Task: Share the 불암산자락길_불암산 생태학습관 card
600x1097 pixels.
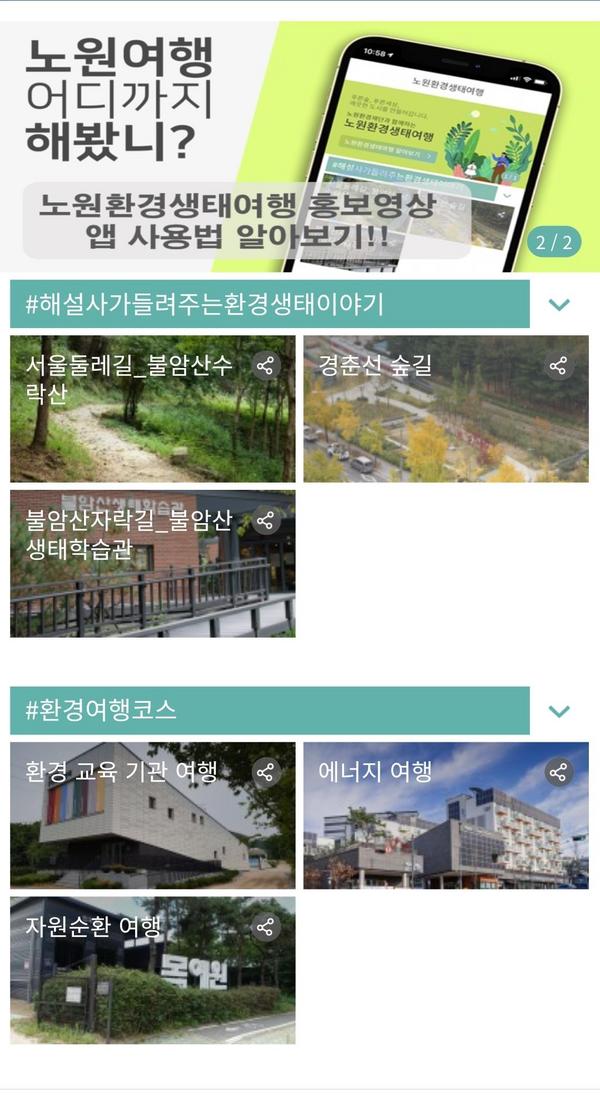Action: click(266, 521)
